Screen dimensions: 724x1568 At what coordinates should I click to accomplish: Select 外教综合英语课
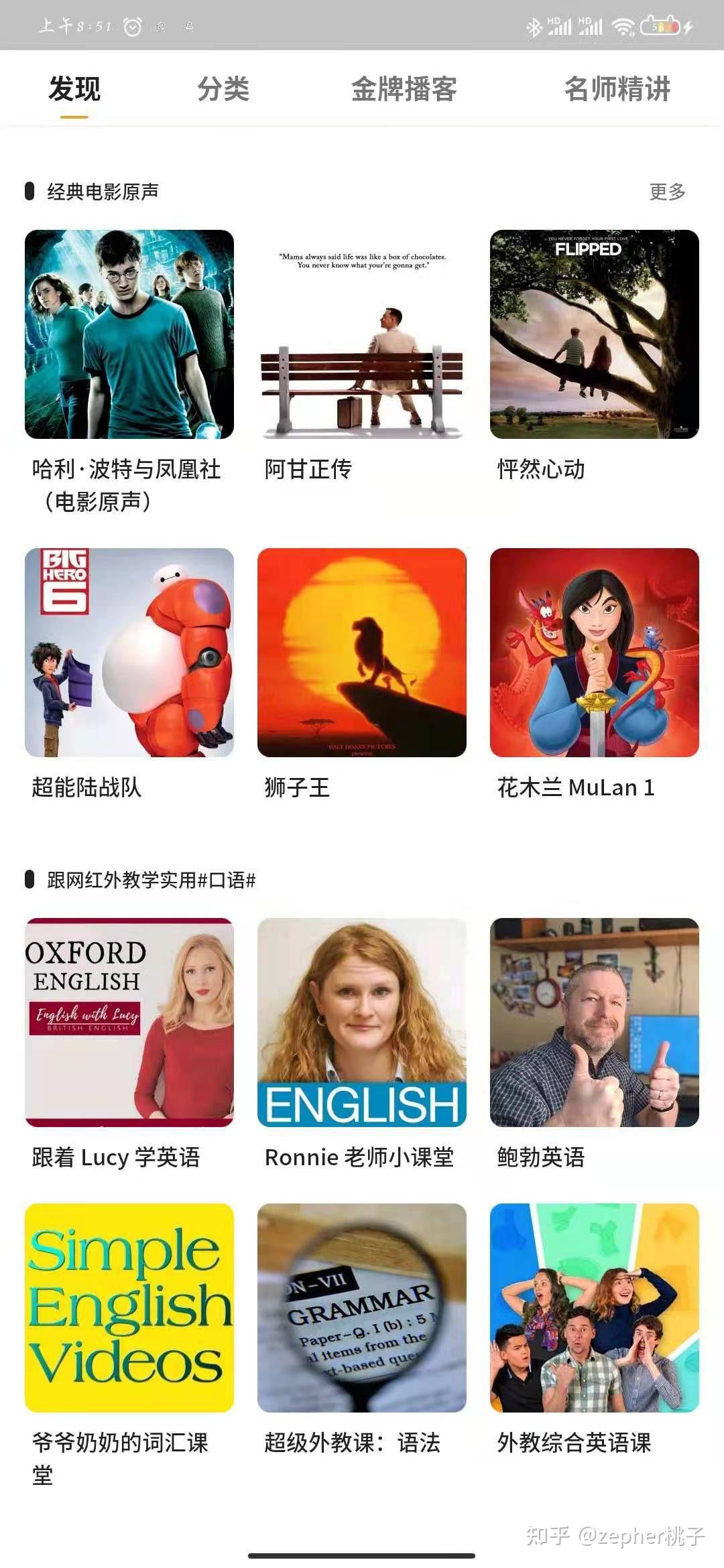pos(595,1308)
